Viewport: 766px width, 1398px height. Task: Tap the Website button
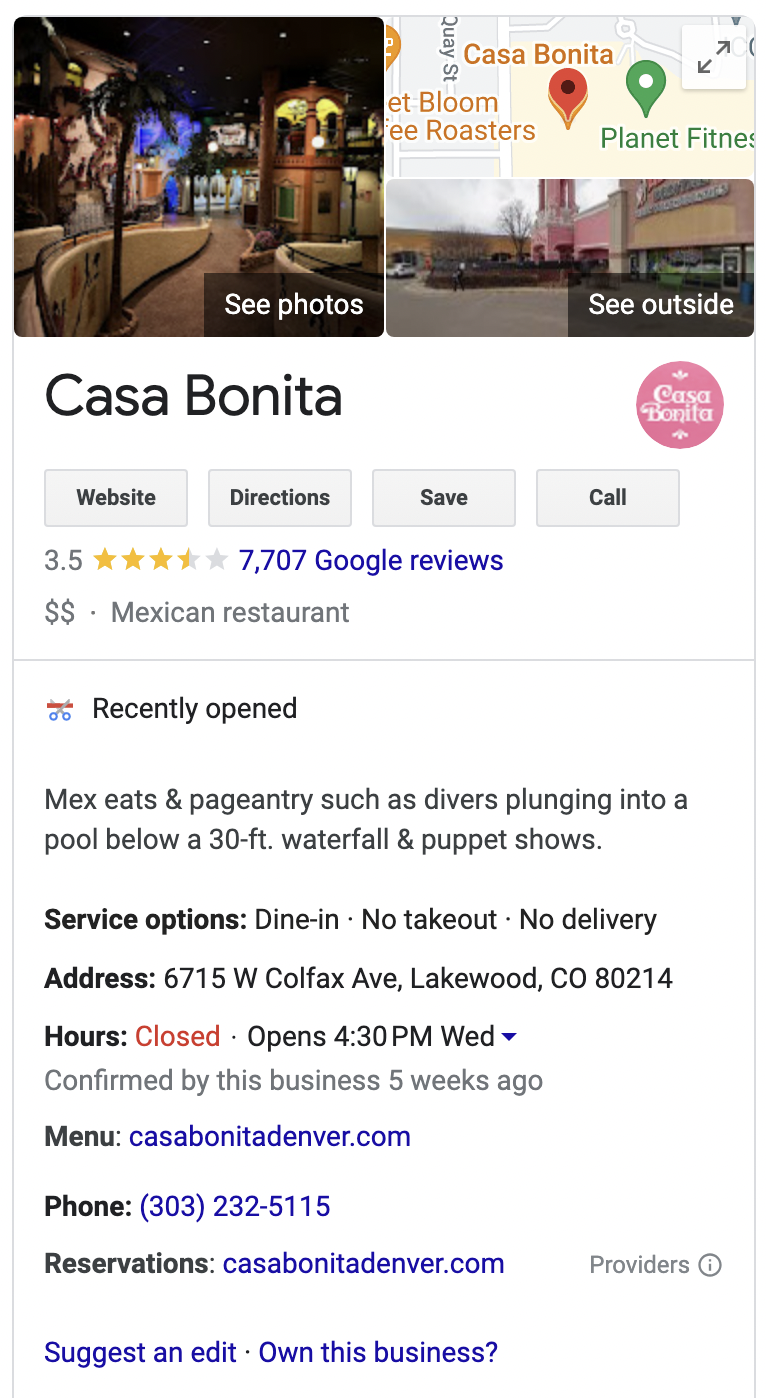click(116, 497)
